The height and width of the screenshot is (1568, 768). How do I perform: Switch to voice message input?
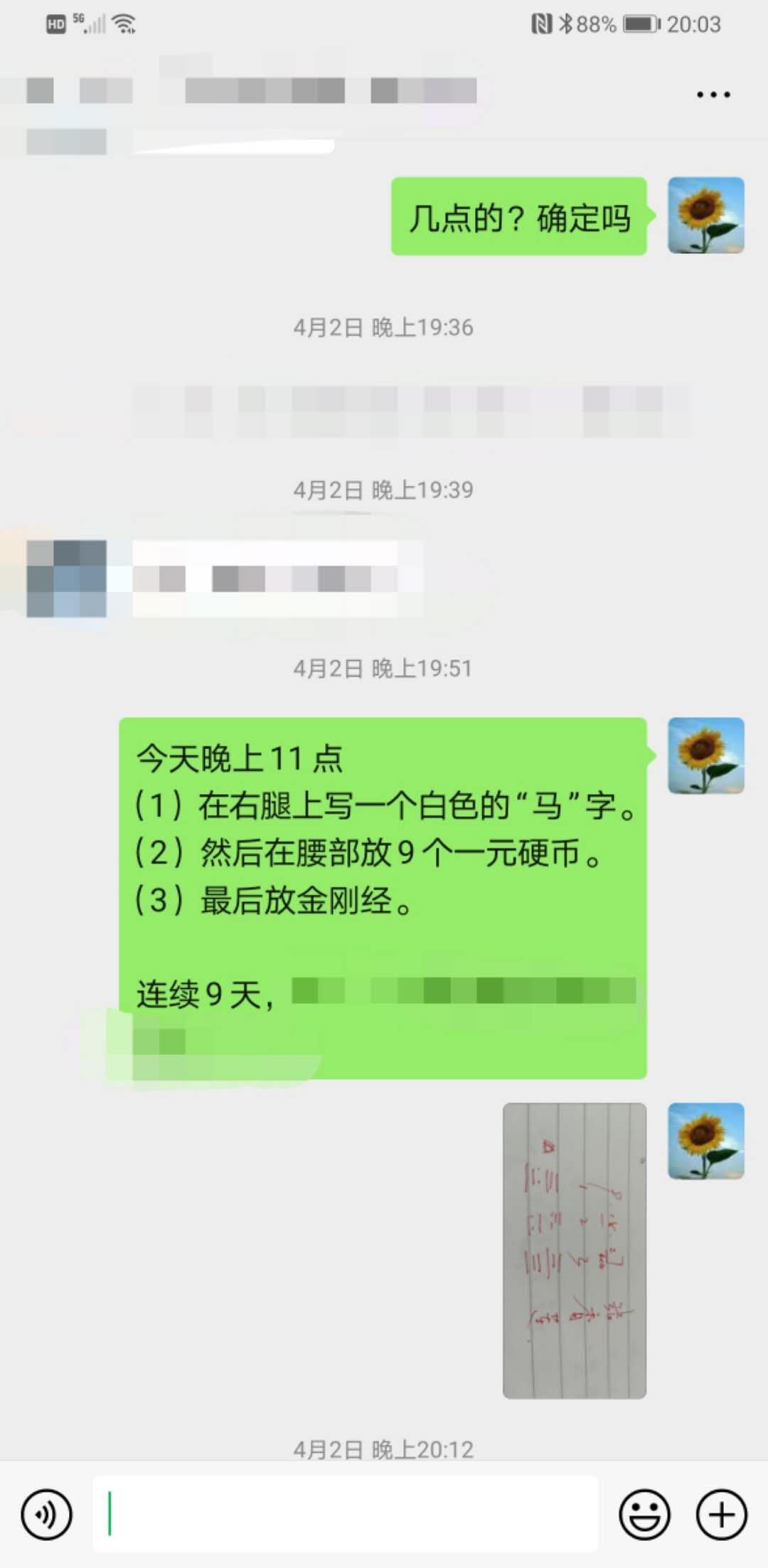click(x=46, y=1515)
